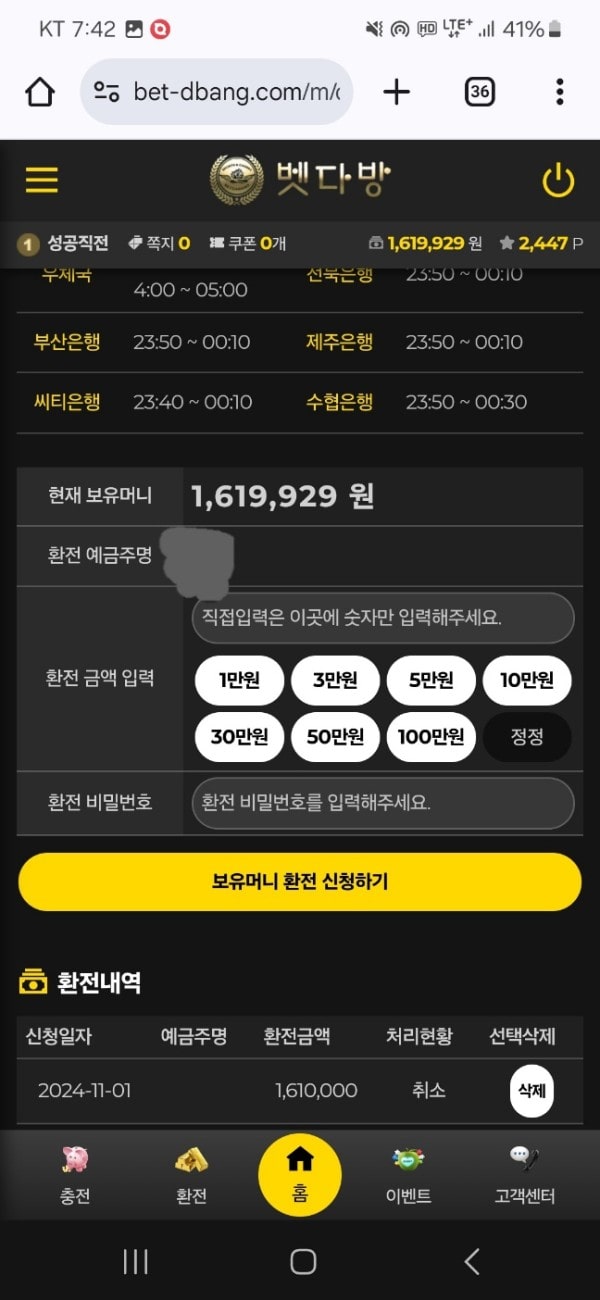The width and height of the screenshot is (600, 1300).
Task: Tap the power logout icon
Action: (x=558, y=181)
